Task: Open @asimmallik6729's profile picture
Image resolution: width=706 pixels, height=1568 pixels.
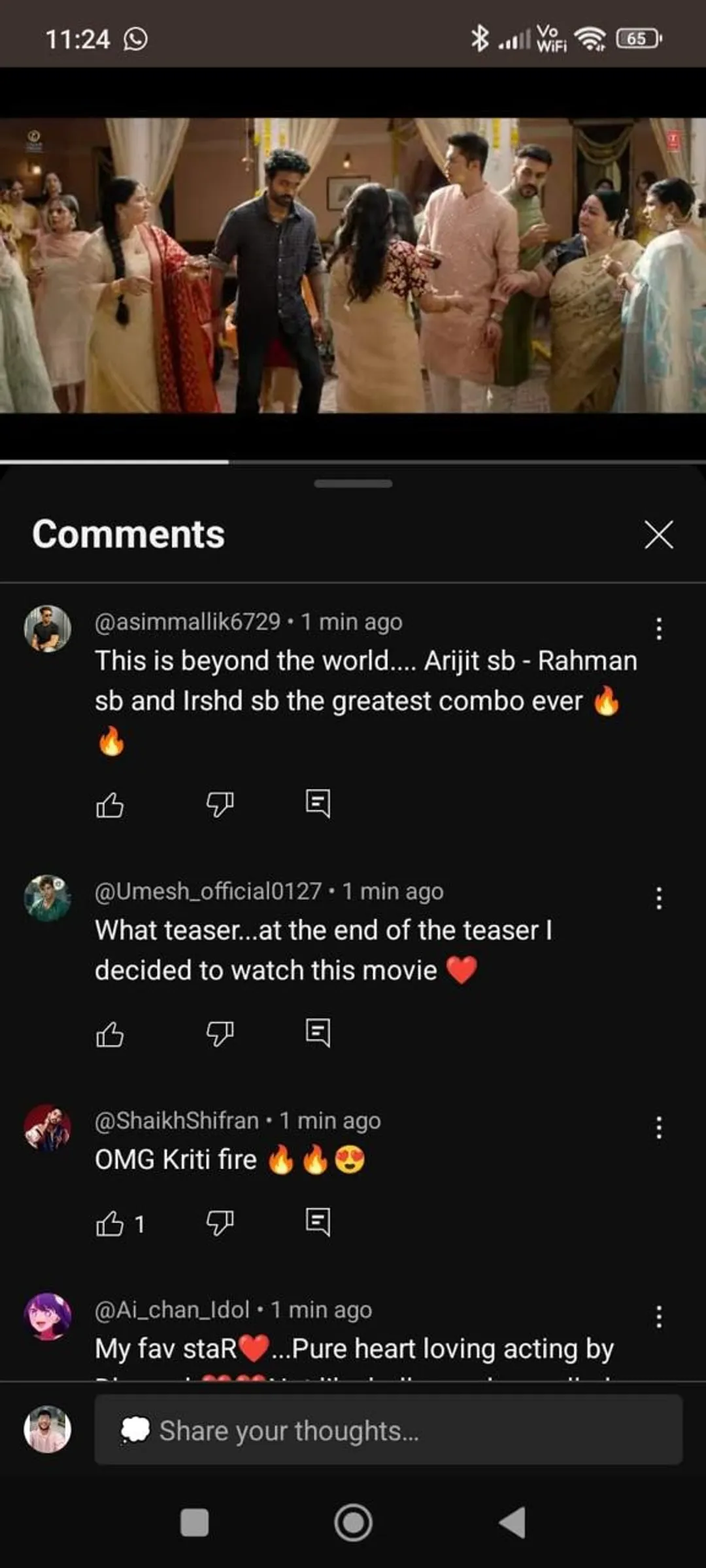Action: pyautogui.click(x=48, y=629)
